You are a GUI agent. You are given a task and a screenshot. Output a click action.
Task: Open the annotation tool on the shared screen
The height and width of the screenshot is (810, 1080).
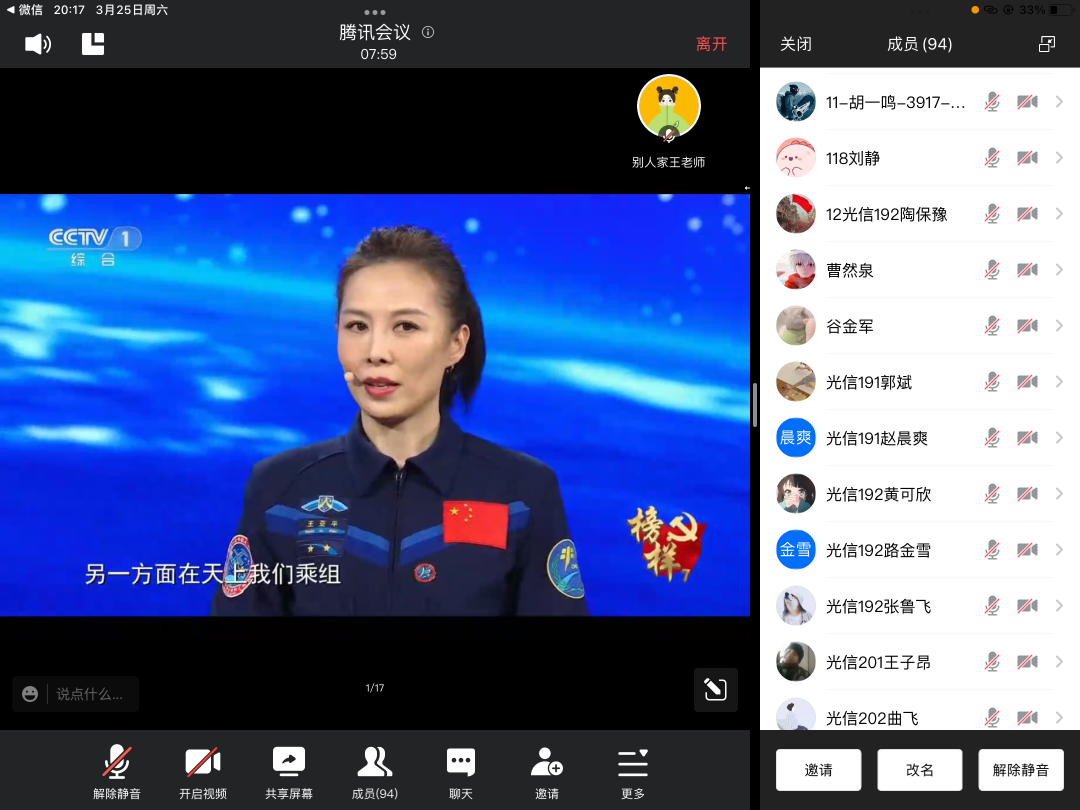715,689
